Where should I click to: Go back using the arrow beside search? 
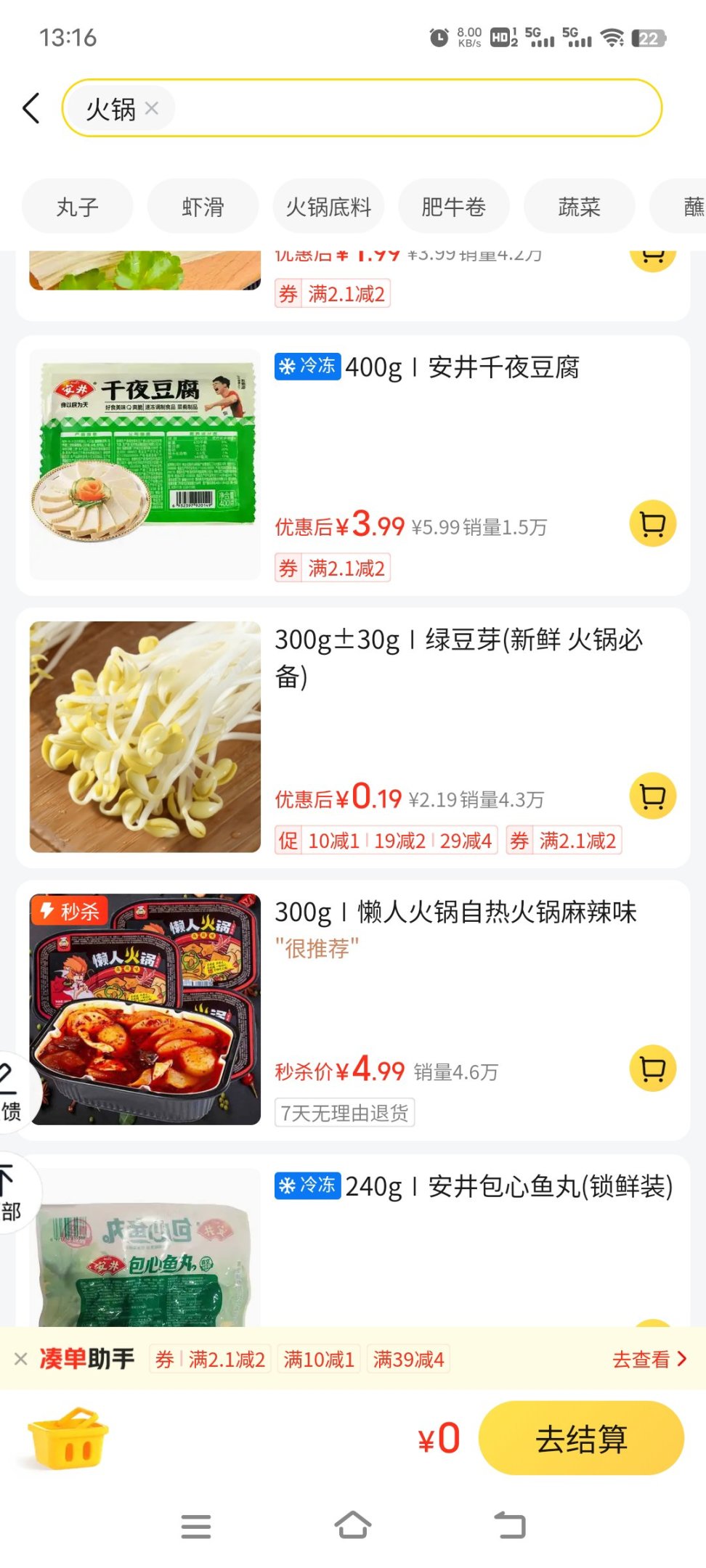(x=31, y=109)
